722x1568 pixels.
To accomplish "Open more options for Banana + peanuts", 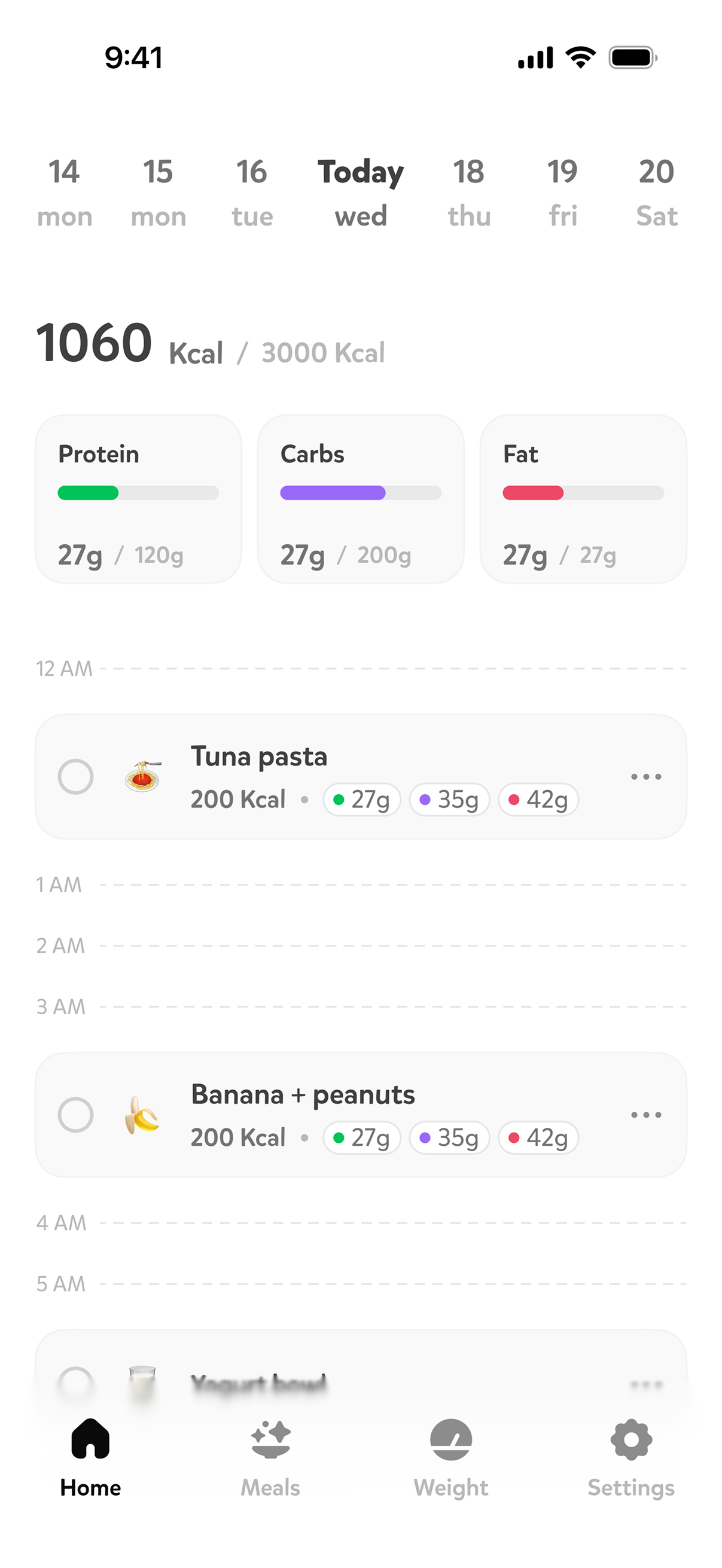I will 646,1115.
